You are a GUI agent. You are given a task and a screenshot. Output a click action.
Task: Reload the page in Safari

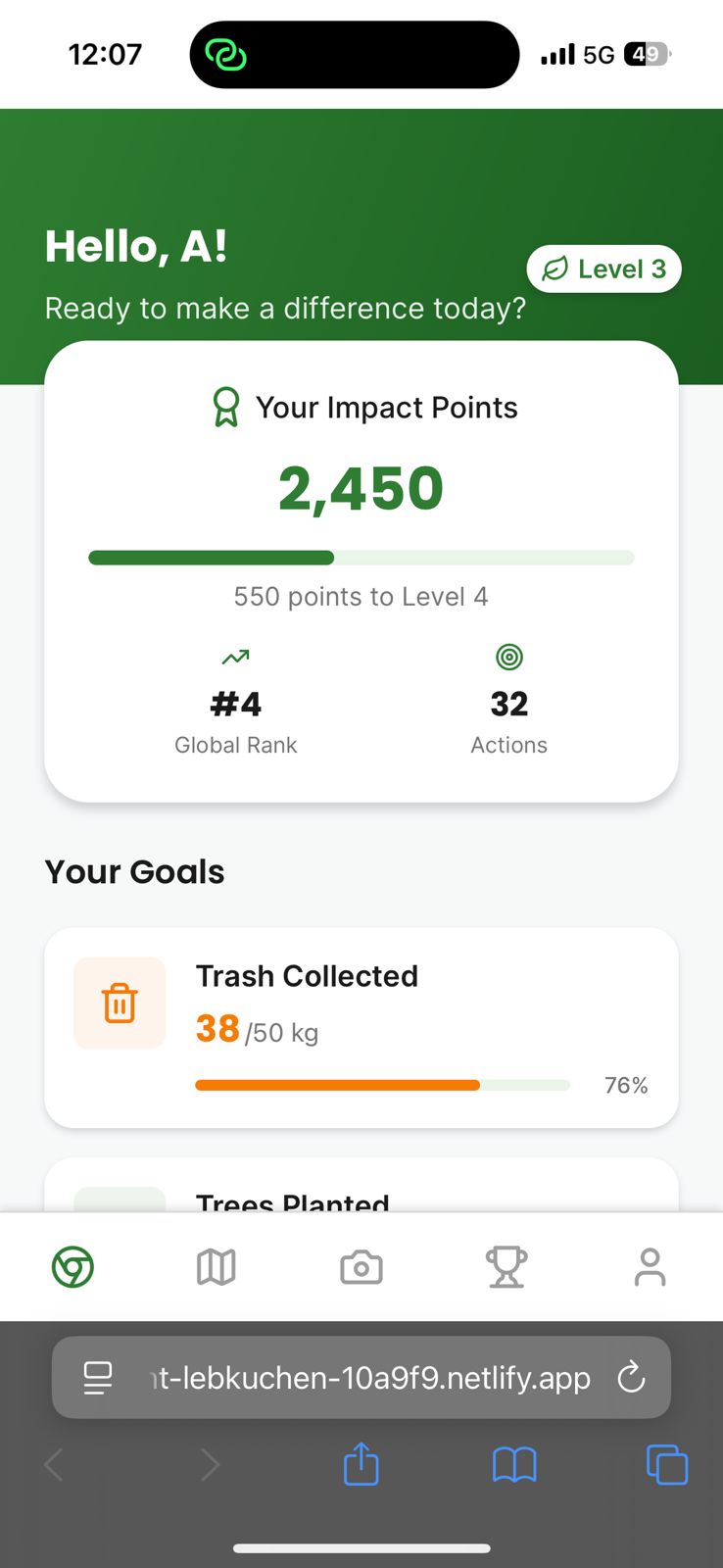(632, 1378)
